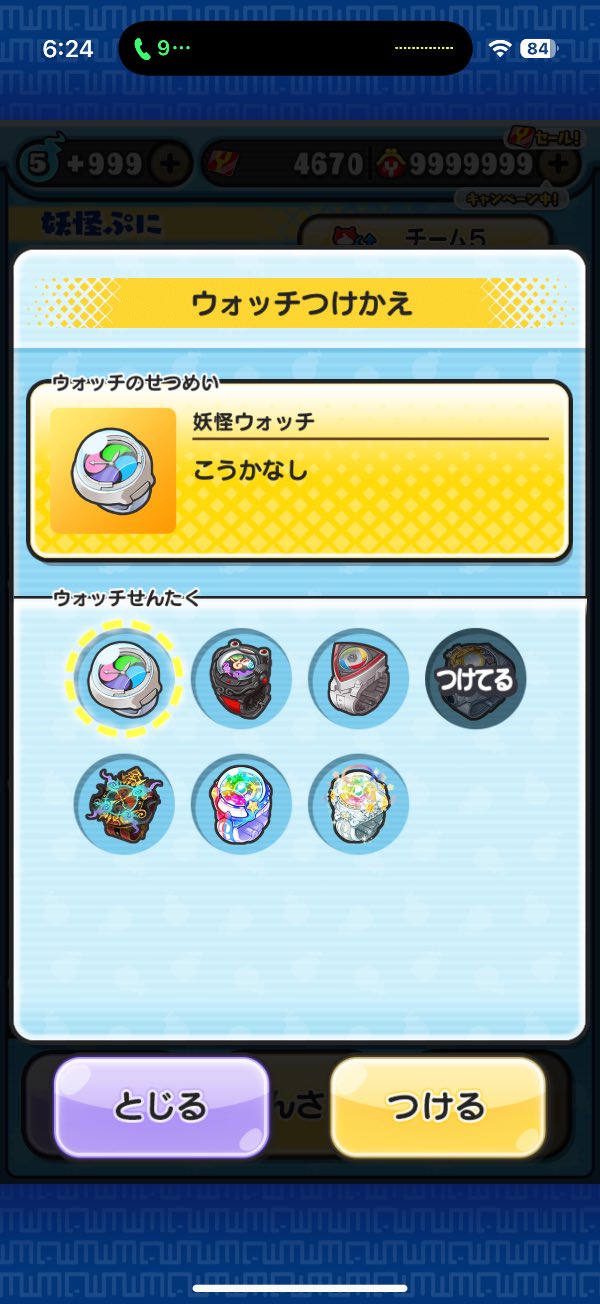Select the rainbow watch with red-white band
Image resolution: width=600 pixels, height=1304 pixels.
point(241,804)
